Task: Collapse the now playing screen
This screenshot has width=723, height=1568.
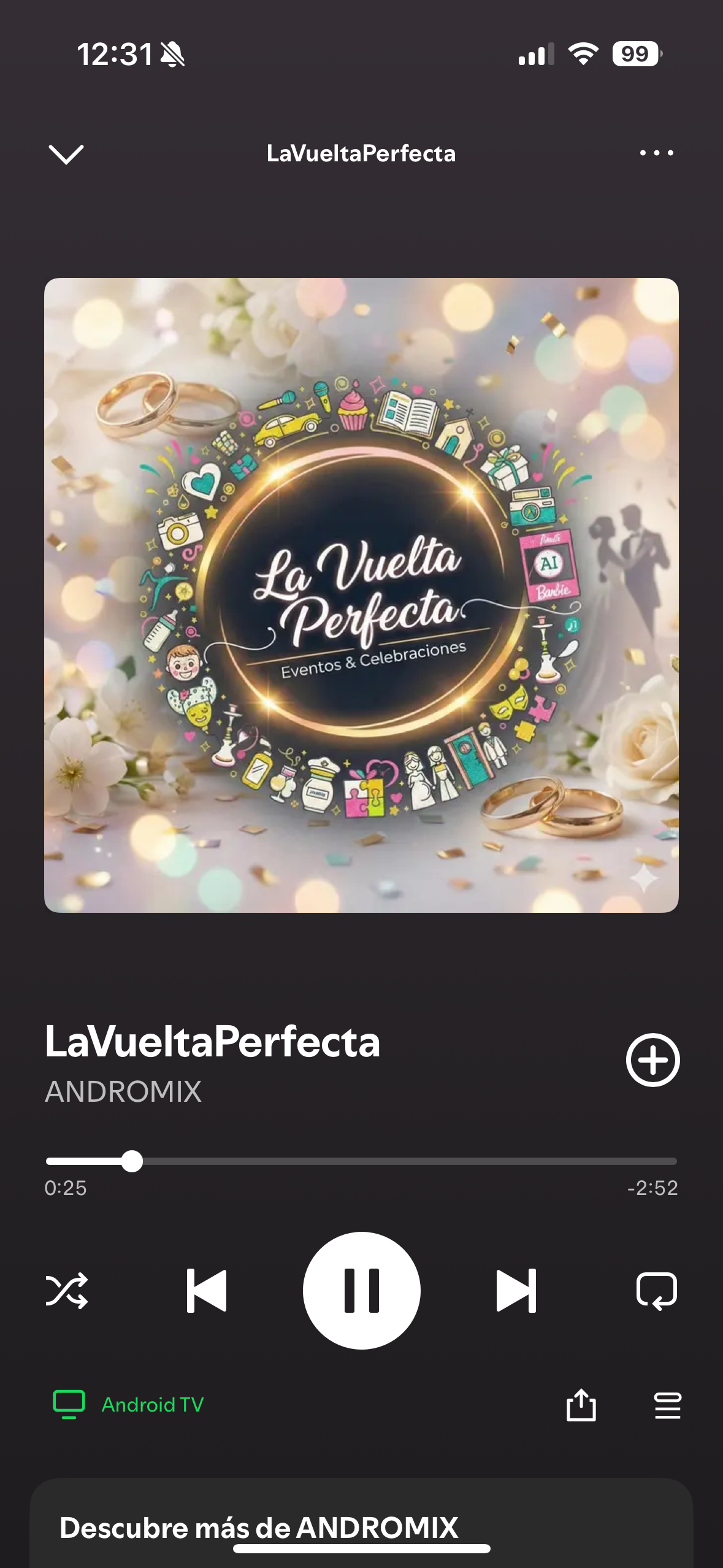Action: [66, 154]
